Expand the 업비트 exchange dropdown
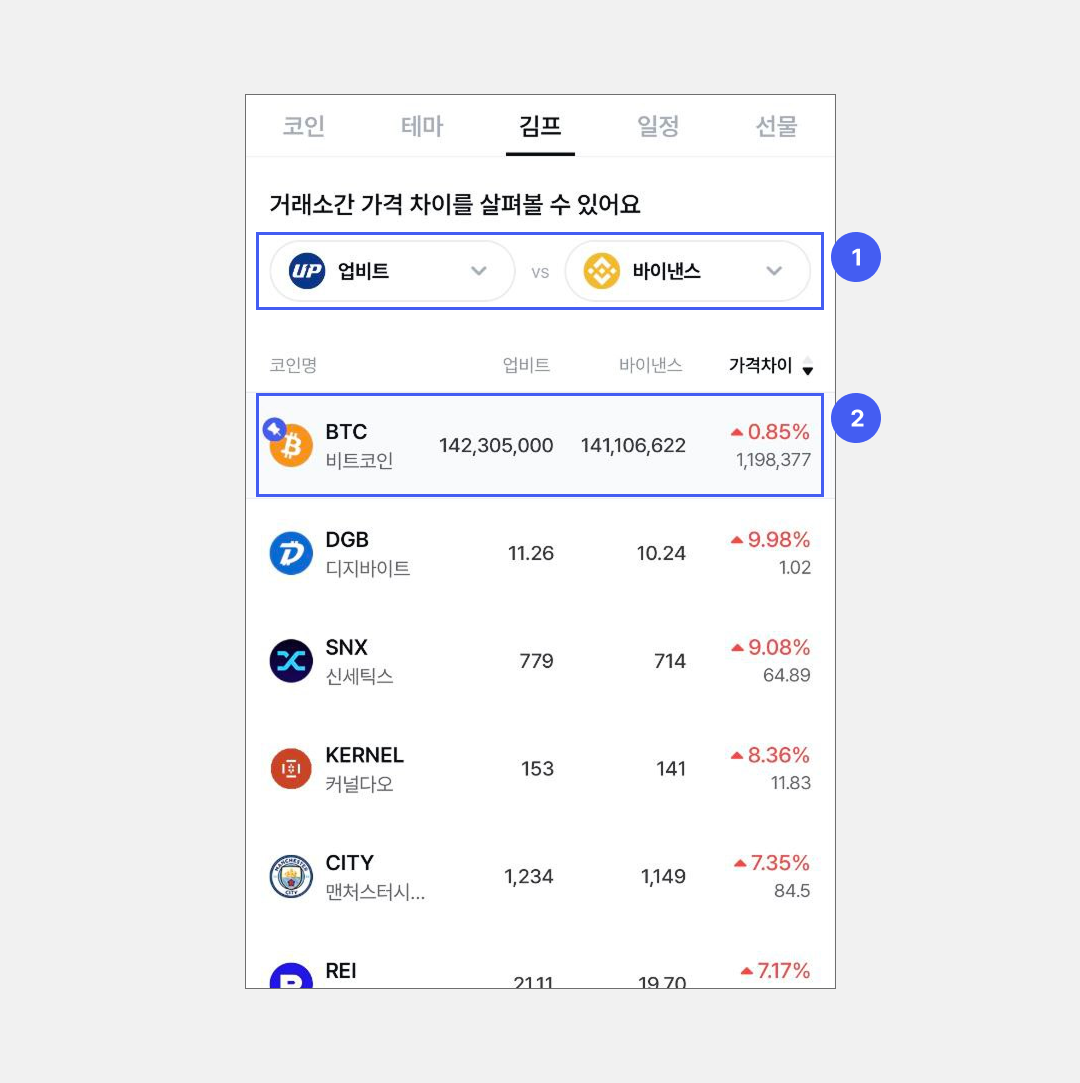This screenshot has width=1080, height=1083. click(x=392, y=271)
